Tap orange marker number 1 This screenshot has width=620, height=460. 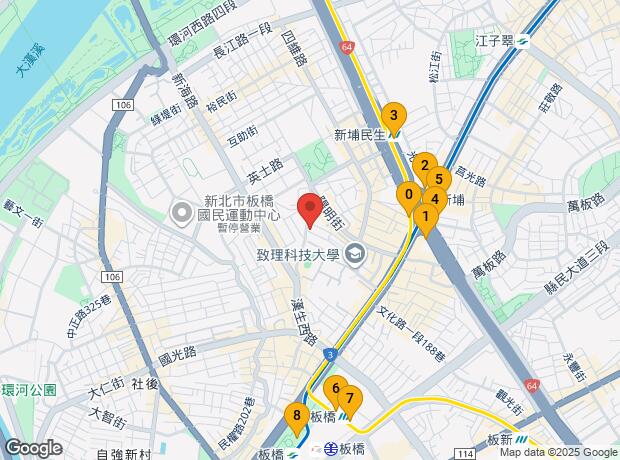click(x=426, y=217)
